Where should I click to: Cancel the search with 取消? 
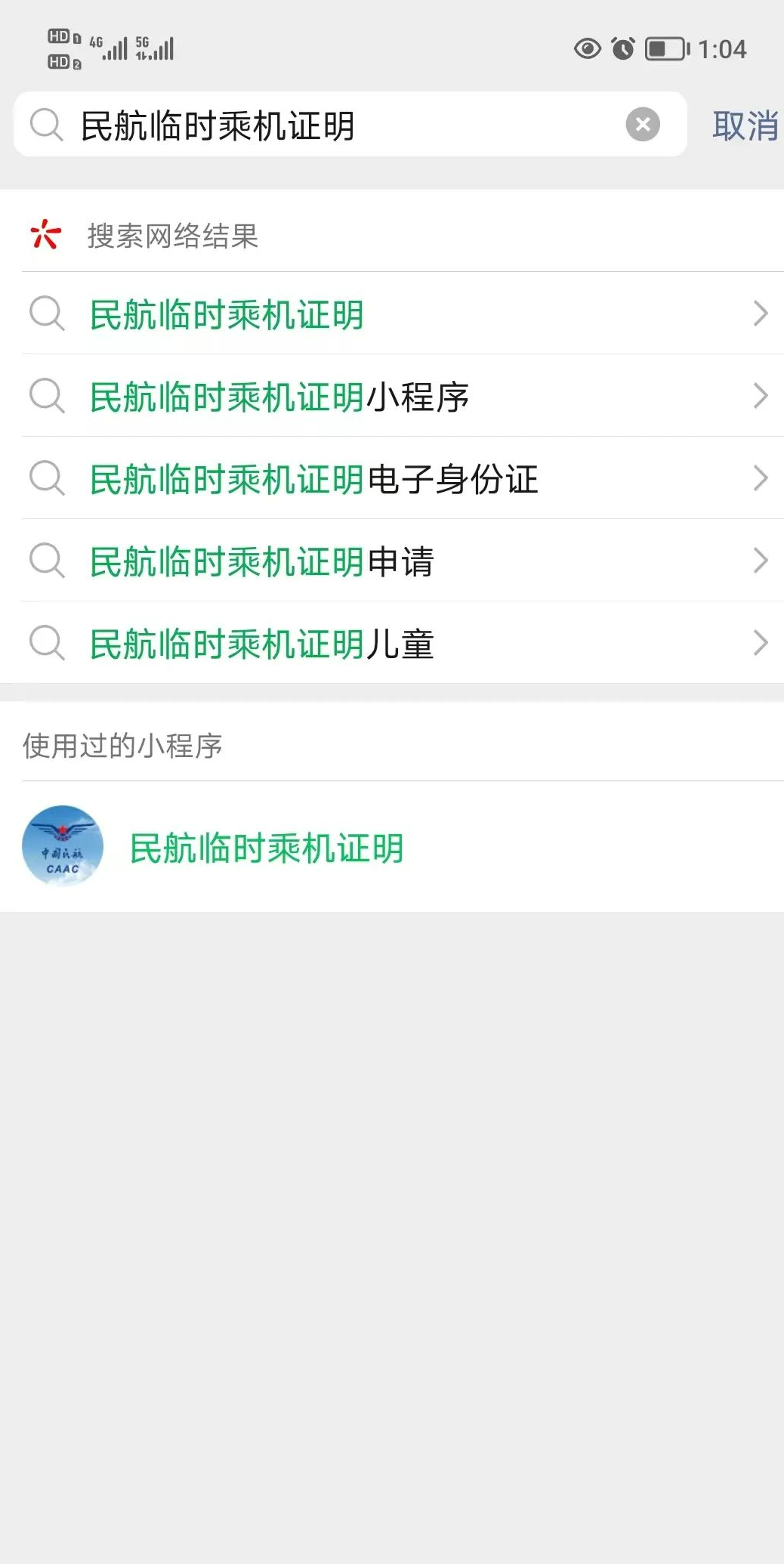point(744,125)
